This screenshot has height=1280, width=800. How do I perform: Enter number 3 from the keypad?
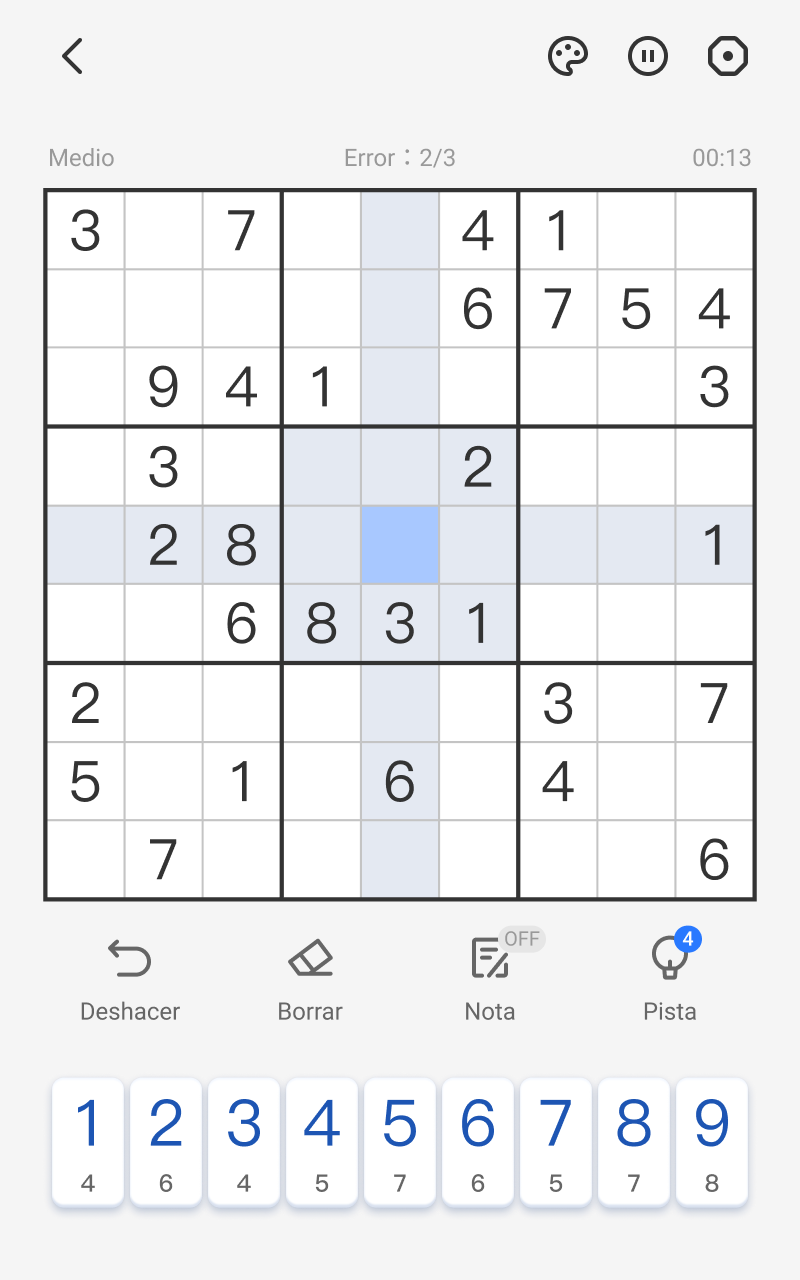click(244, 1141)
